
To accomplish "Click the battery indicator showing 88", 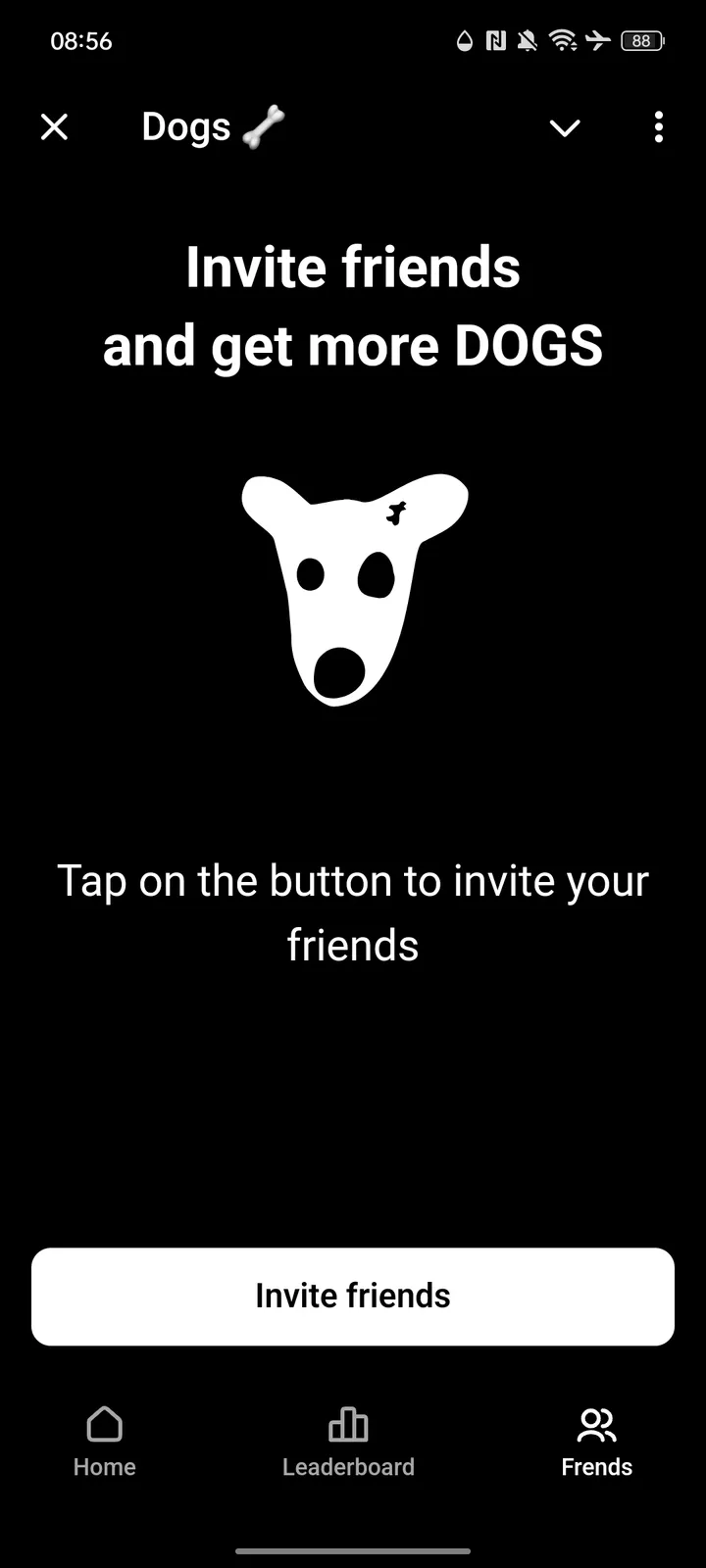I will point(642,40).
